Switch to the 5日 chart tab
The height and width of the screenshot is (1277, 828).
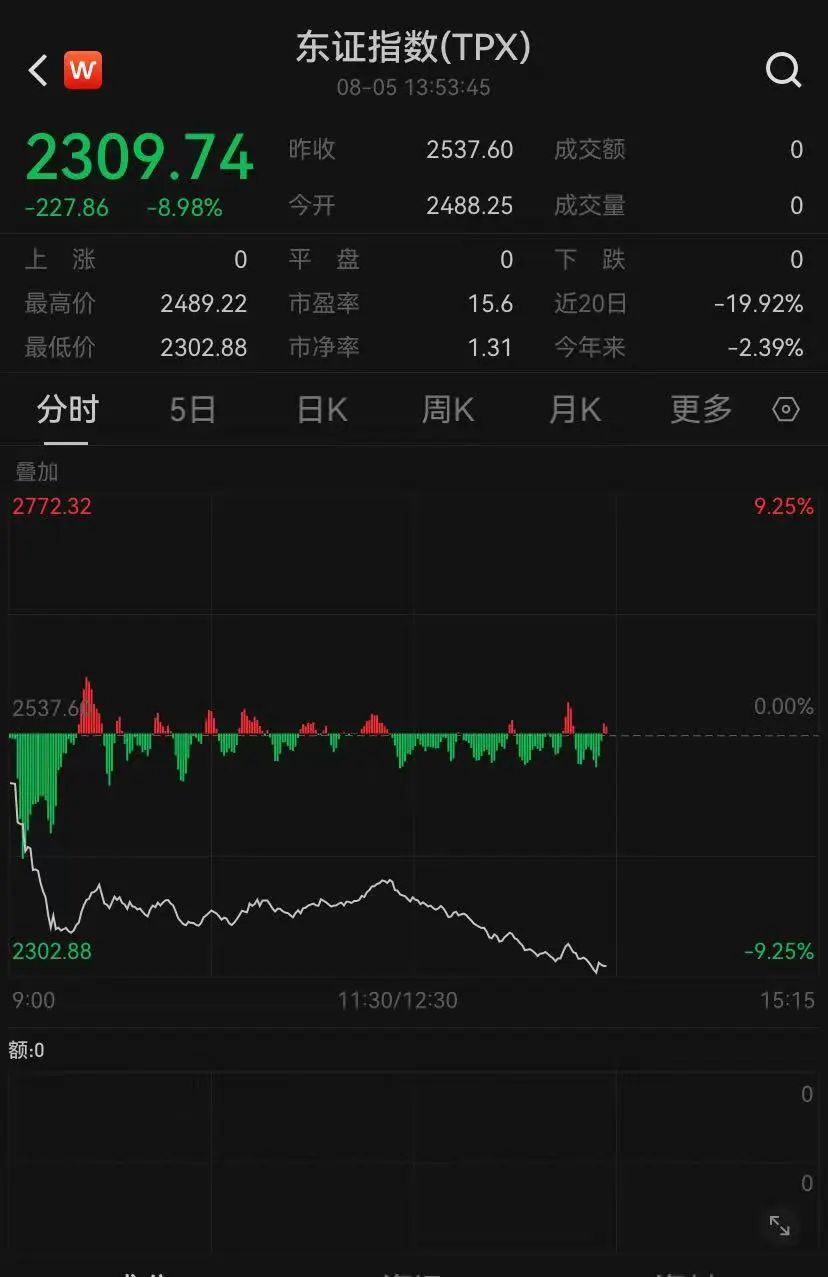tap(192, 410)
